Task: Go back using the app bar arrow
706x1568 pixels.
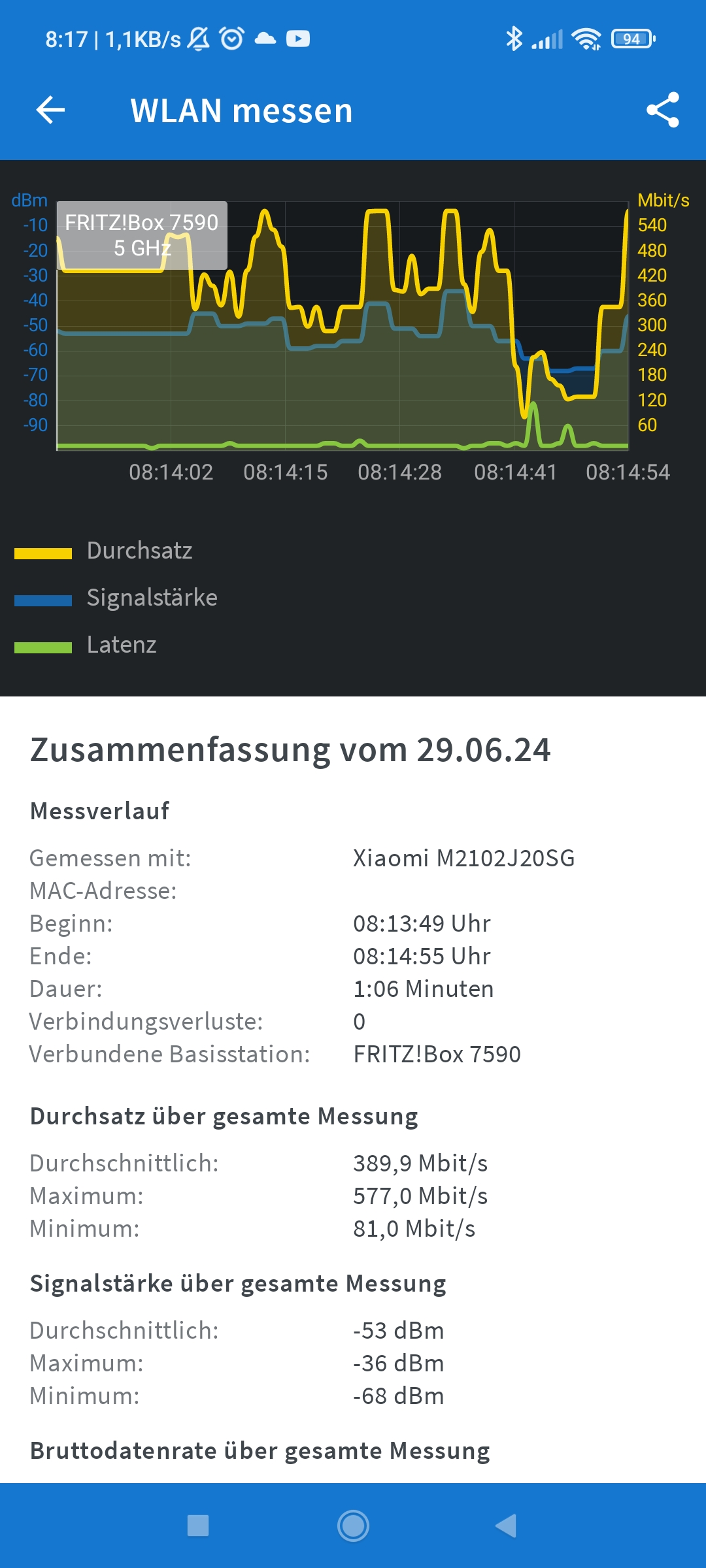Action: coord(50,110)
